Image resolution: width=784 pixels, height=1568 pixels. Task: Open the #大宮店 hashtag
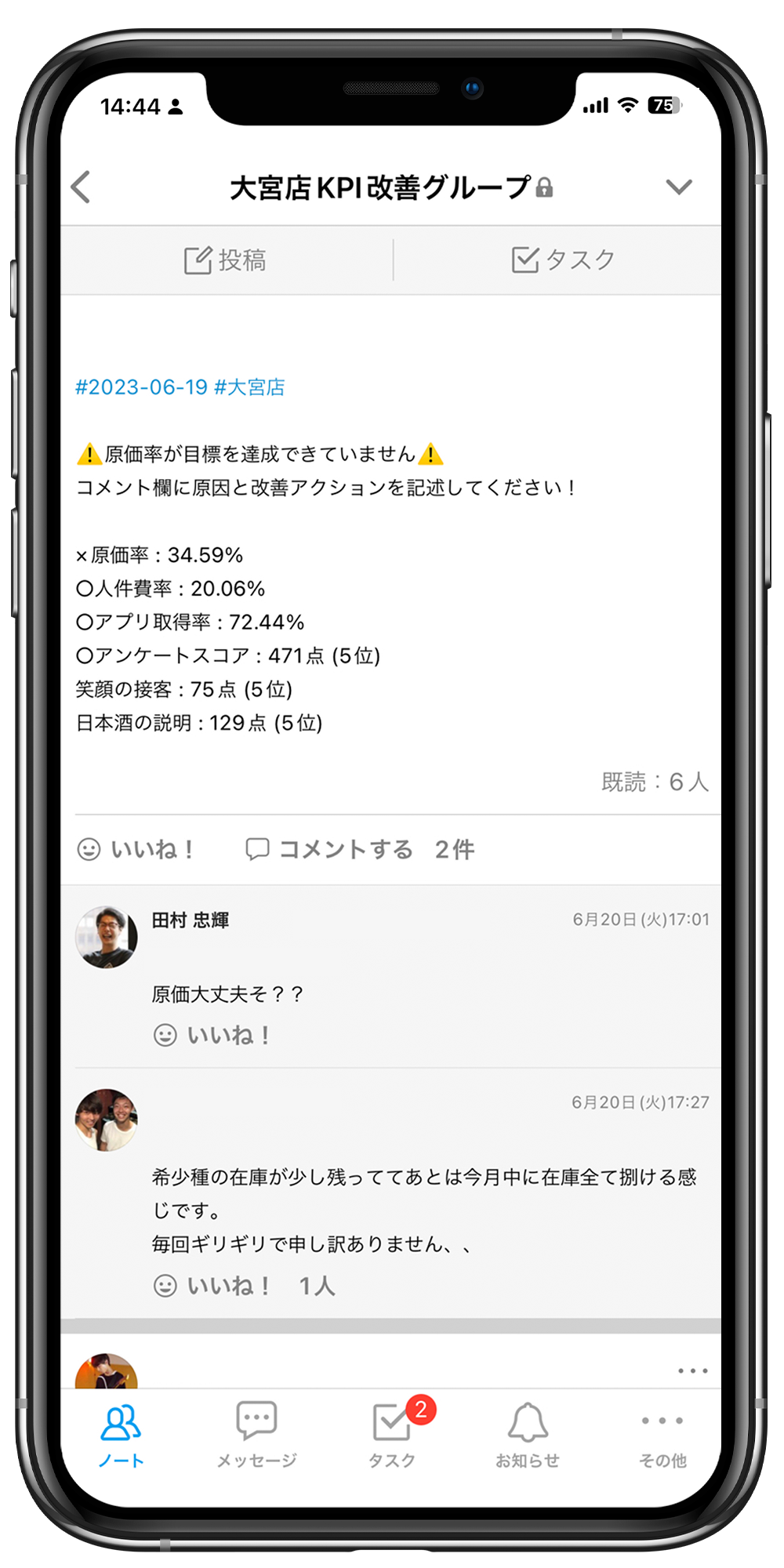click(250, 387)
